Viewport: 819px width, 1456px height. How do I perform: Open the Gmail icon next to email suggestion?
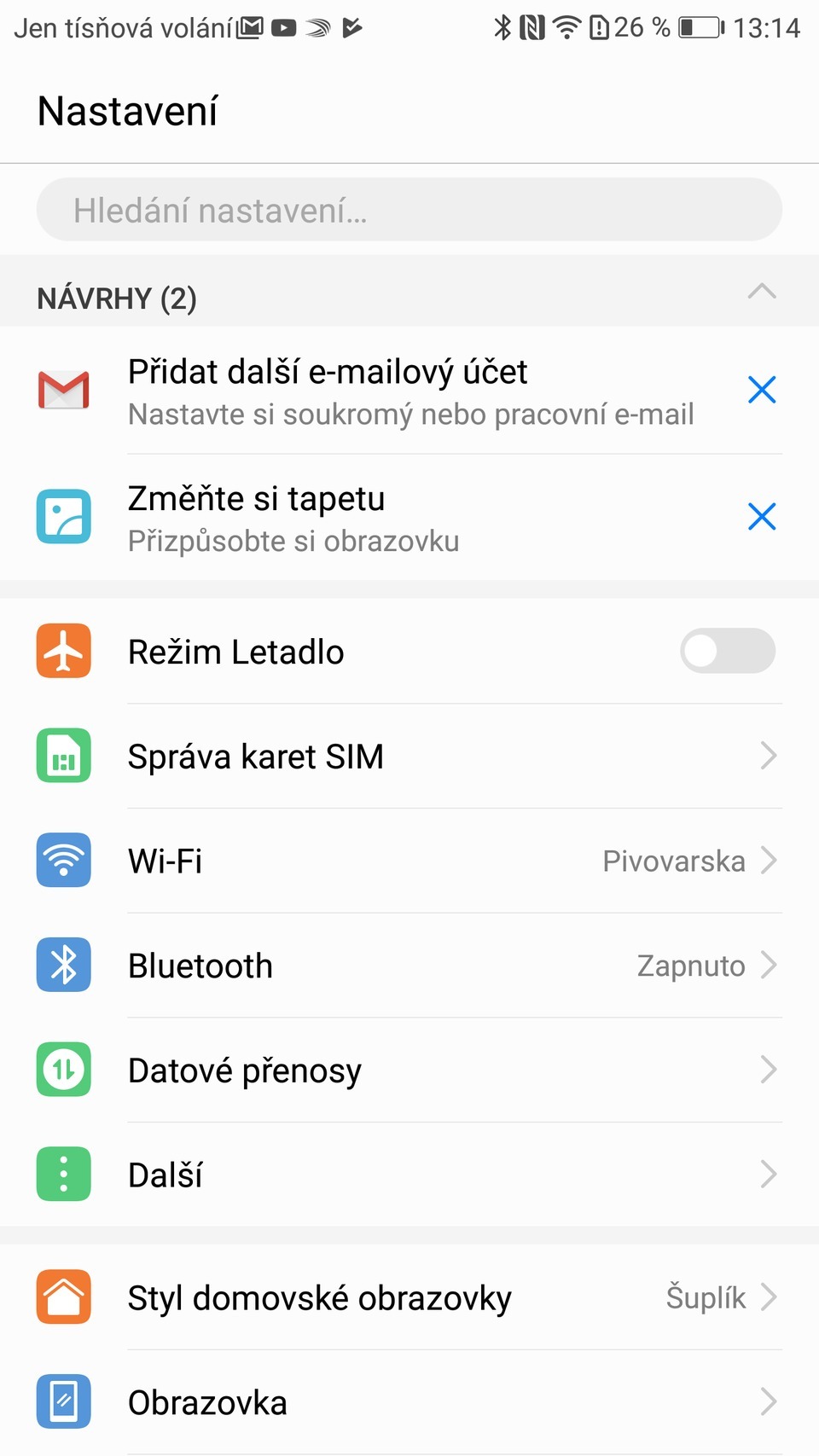(62, 392)
